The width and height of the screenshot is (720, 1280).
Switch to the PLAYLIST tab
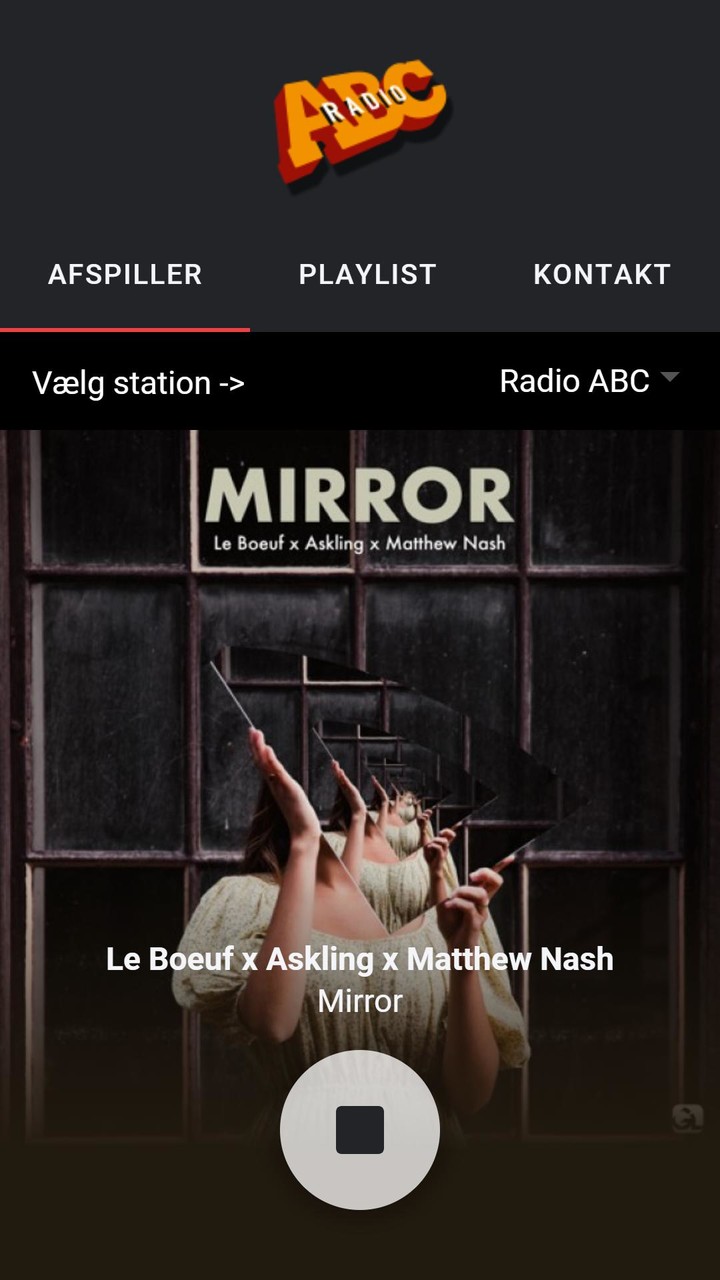coord(367,274)
